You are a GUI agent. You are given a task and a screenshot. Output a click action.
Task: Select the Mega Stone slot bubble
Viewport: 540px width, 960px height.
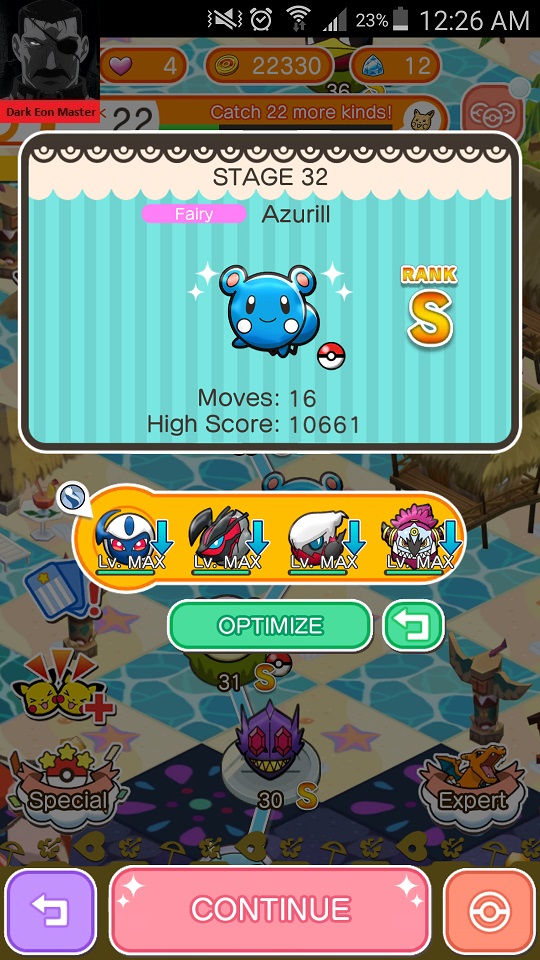(x=71, y=498)
